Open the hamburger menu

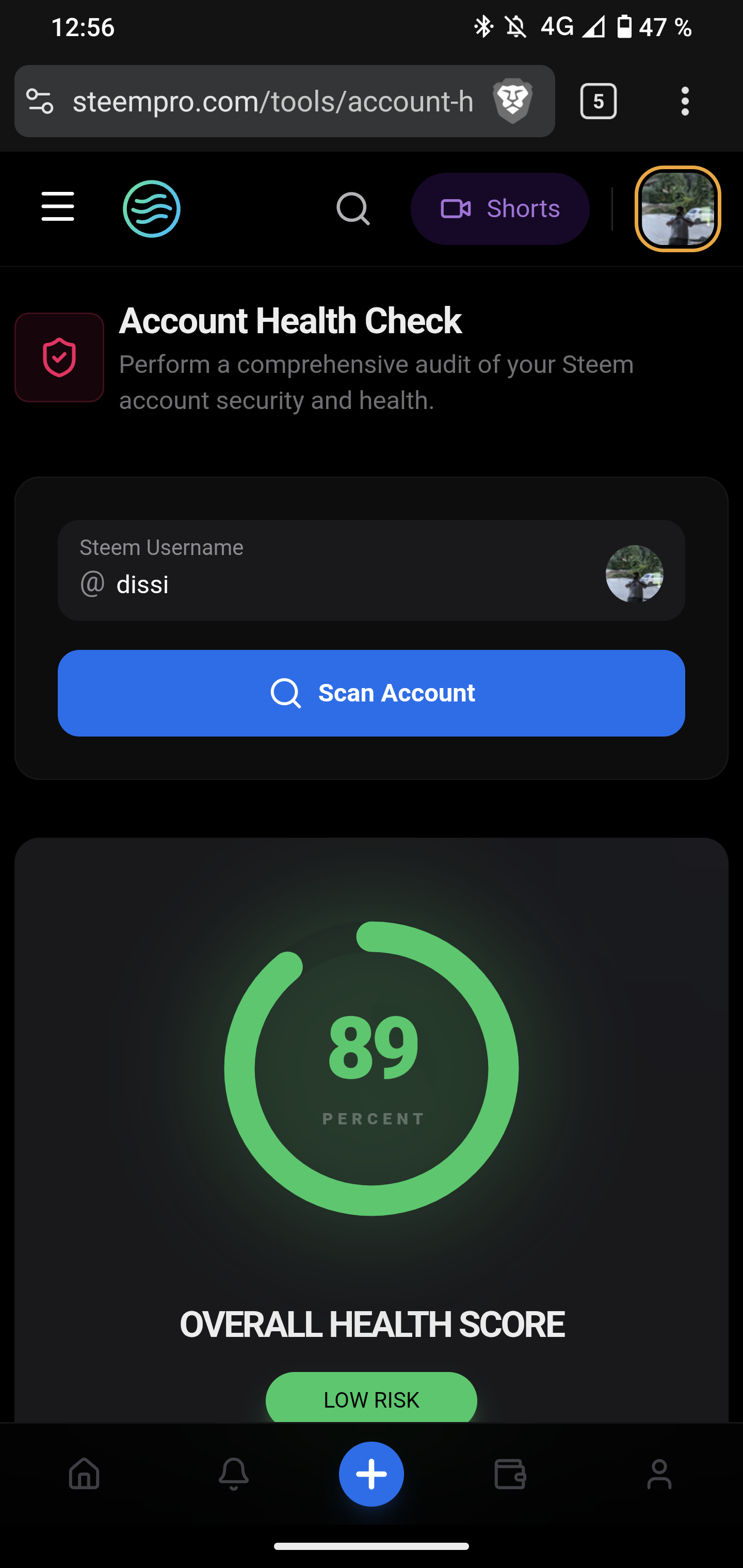[58, 206]
